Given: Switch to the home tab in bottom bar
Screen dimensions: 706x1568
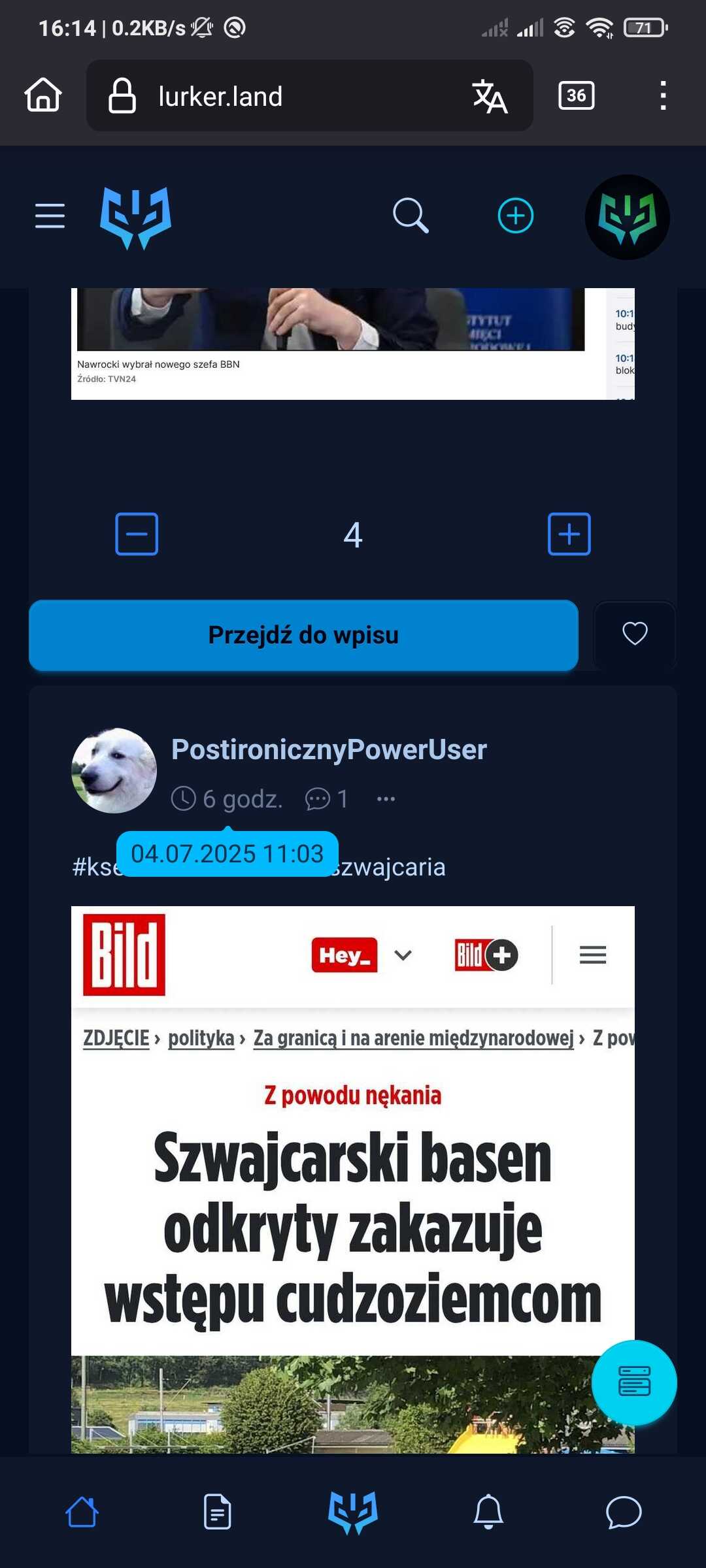Looking at the screenshot, I should (82, 1512).
